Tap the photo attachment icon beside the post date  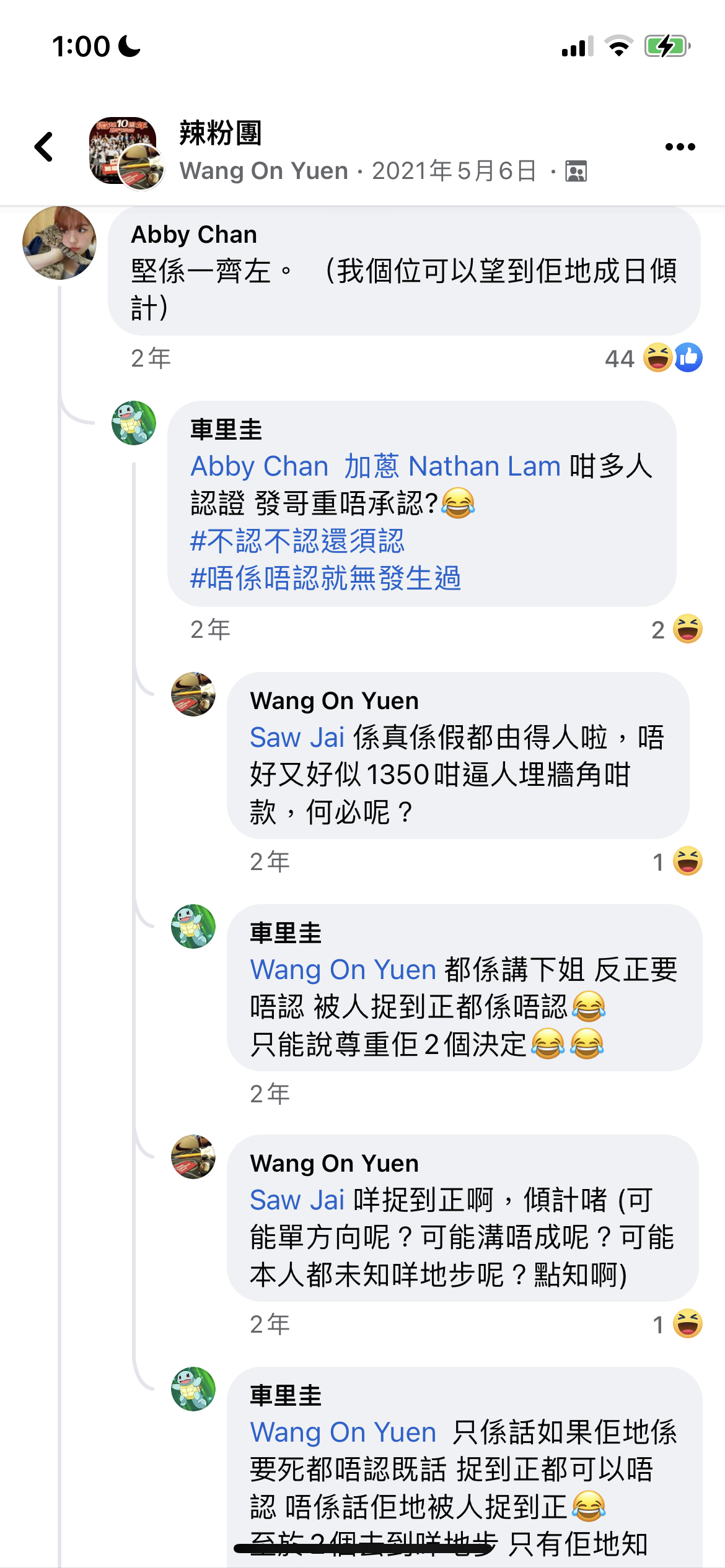pos(576,172)
